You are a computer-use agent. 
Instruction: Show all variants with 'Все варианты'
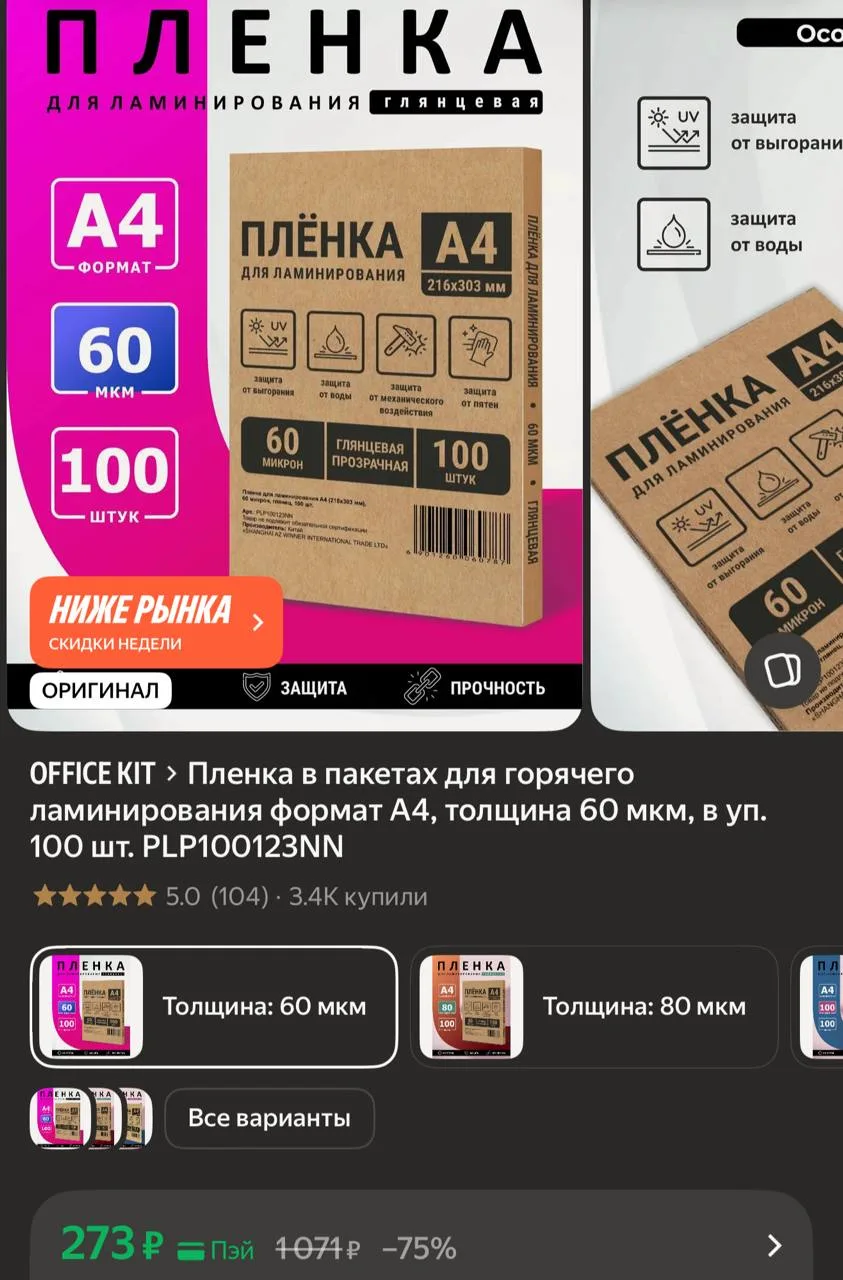(269, 1117)
